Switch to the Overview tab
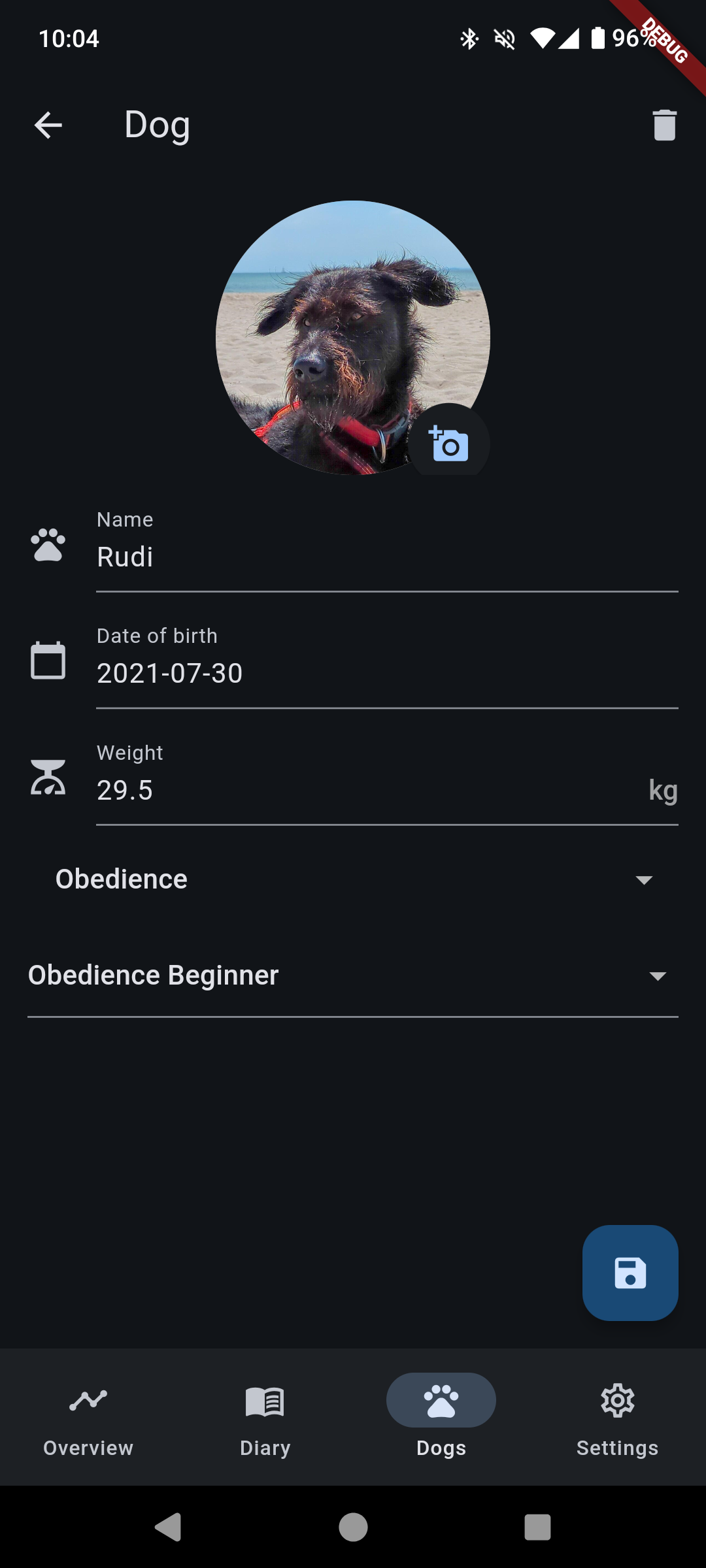Image resolution: width=706 pixels, height=1568 pixels. 88,1418
